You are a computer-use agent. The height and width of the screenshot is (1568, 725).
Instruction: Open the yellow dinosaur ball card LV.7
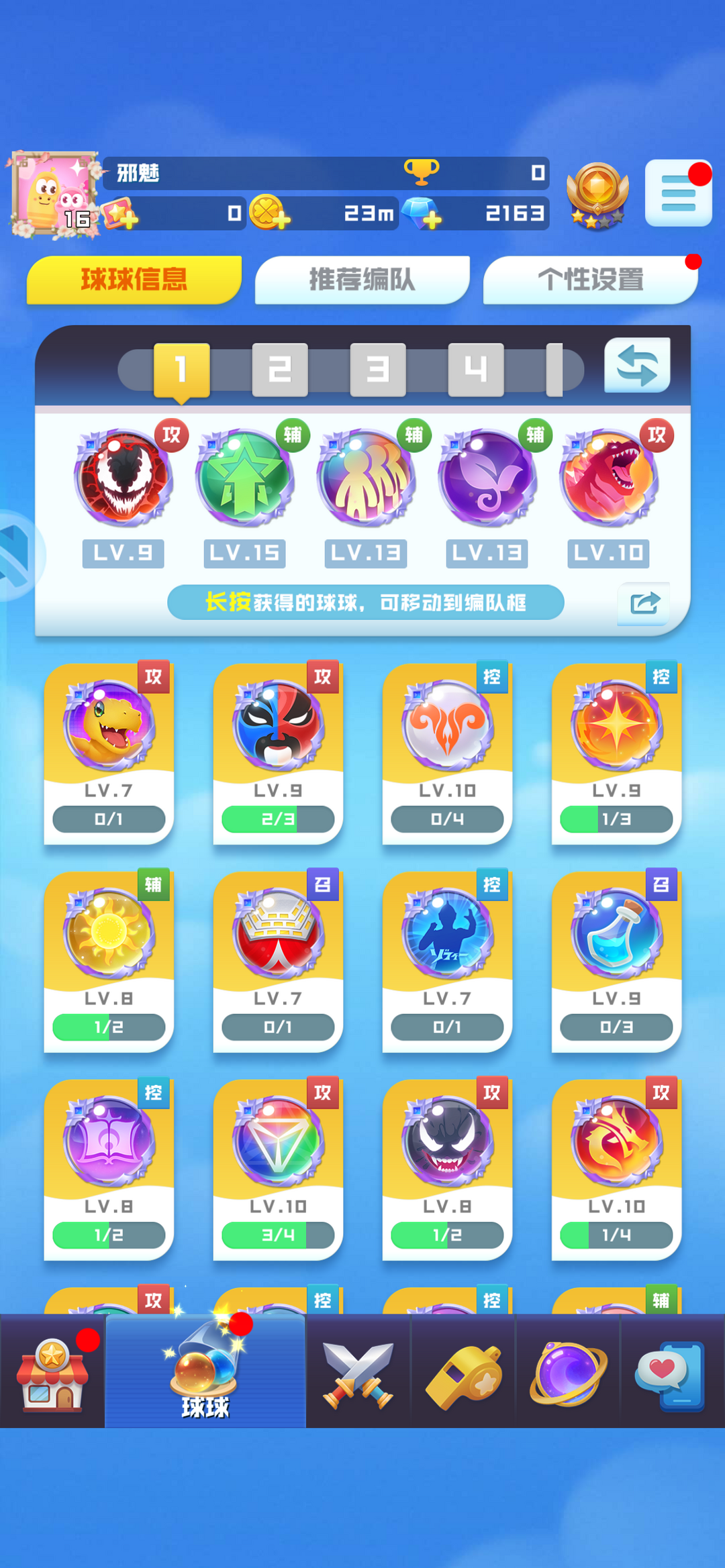click(109, 753)
